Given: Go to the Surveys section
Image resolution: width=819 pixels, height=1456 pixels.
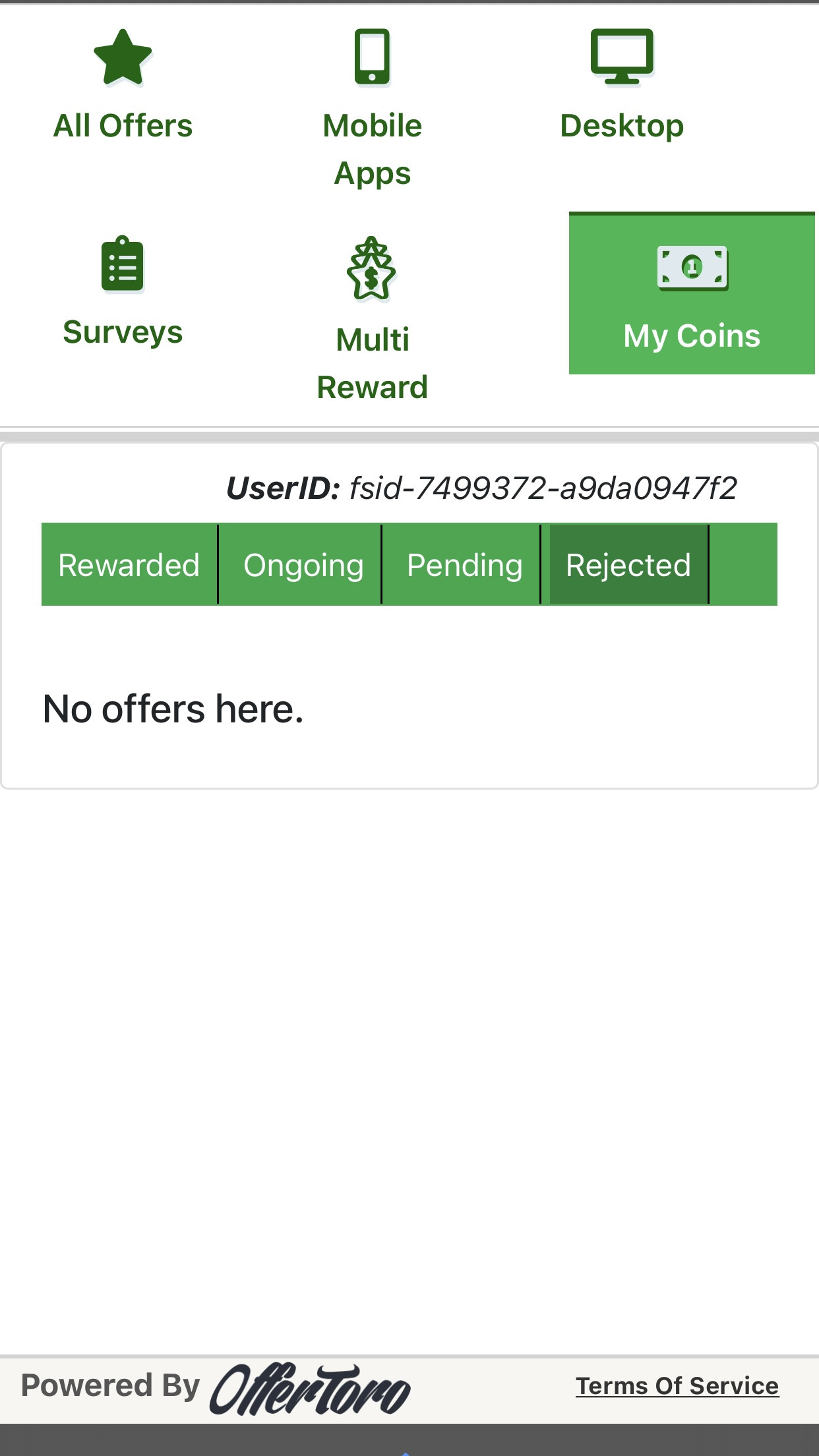Looking at the screenshot, I should 123,293.
